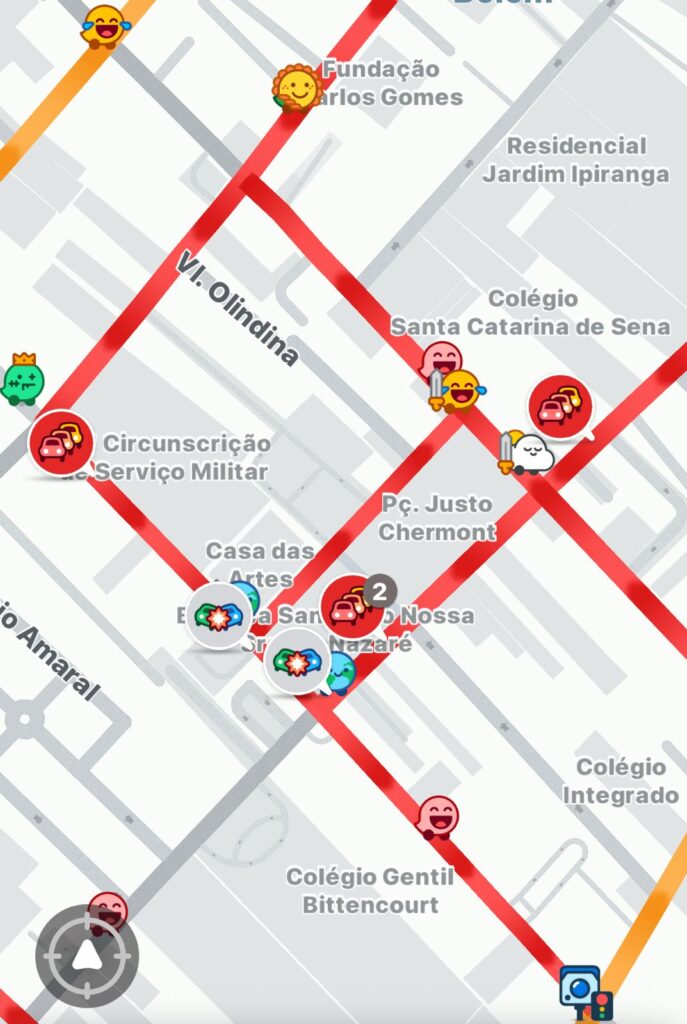Viewport: 687px width, 1024px height.
Task: Tap the green crowned Wazer
Action: click(x=22, y=380)
